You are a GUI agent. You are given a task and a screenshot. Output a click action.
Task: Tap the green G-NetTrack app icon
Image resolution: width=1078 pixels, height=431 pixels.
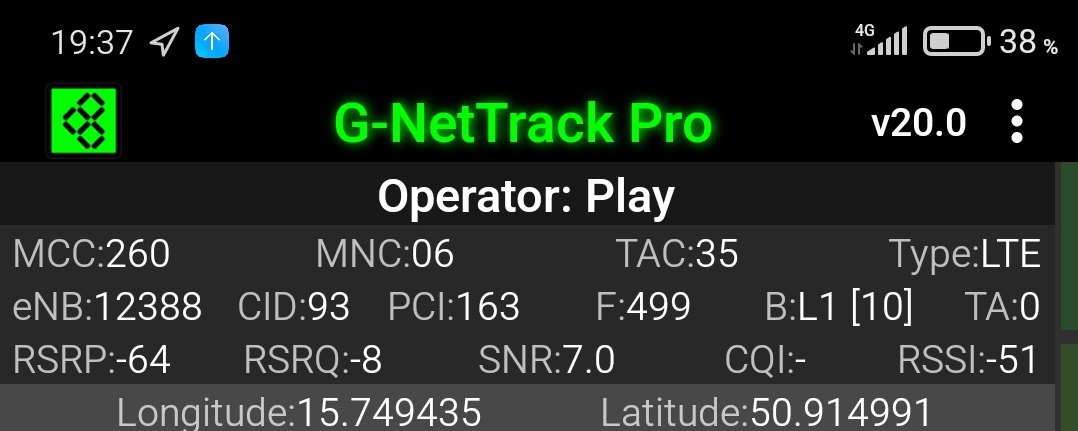83,122
